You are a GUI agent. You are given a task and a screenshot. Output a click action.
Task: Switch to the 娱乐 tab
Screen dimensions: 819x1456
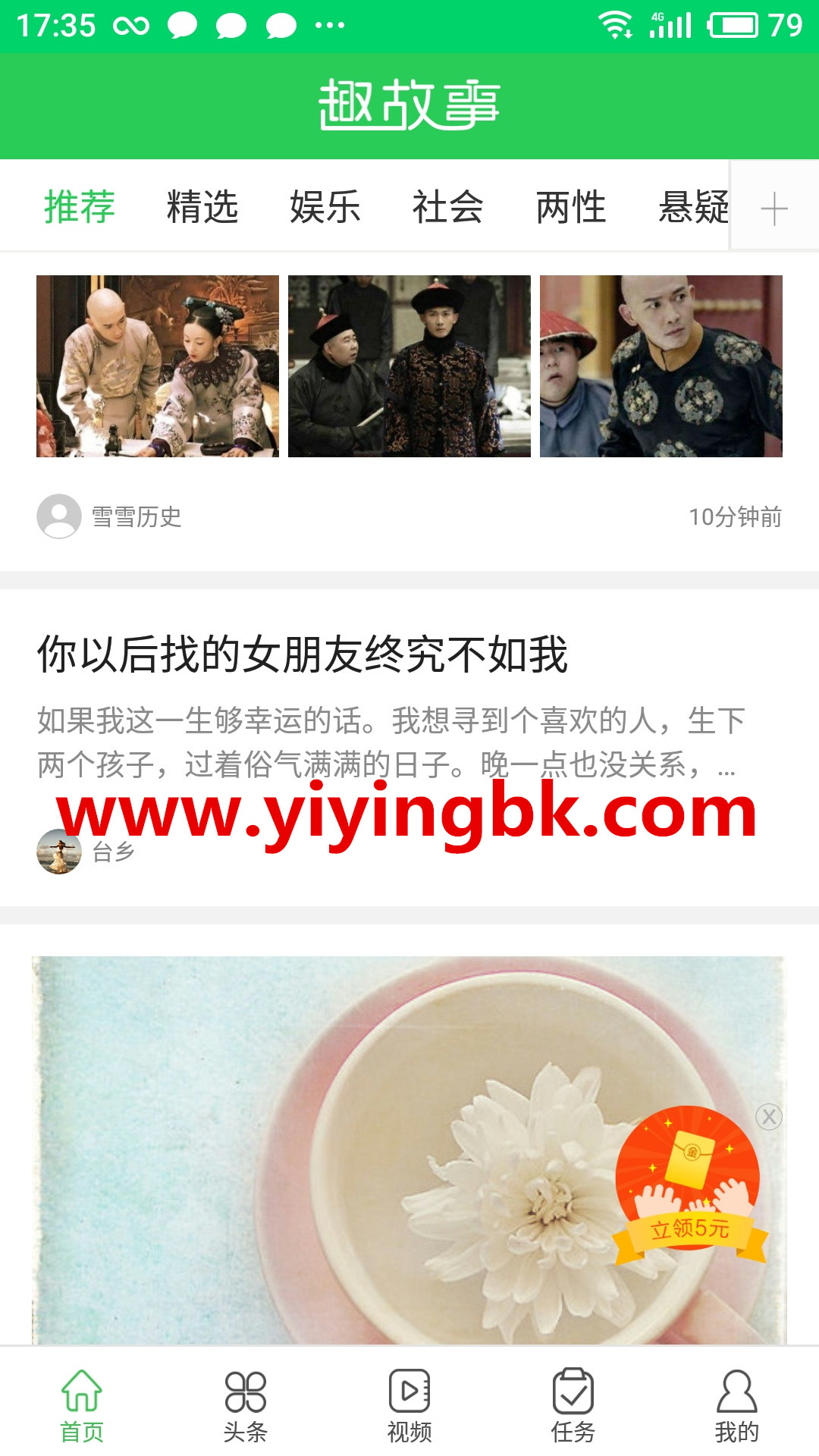(325, 207)
